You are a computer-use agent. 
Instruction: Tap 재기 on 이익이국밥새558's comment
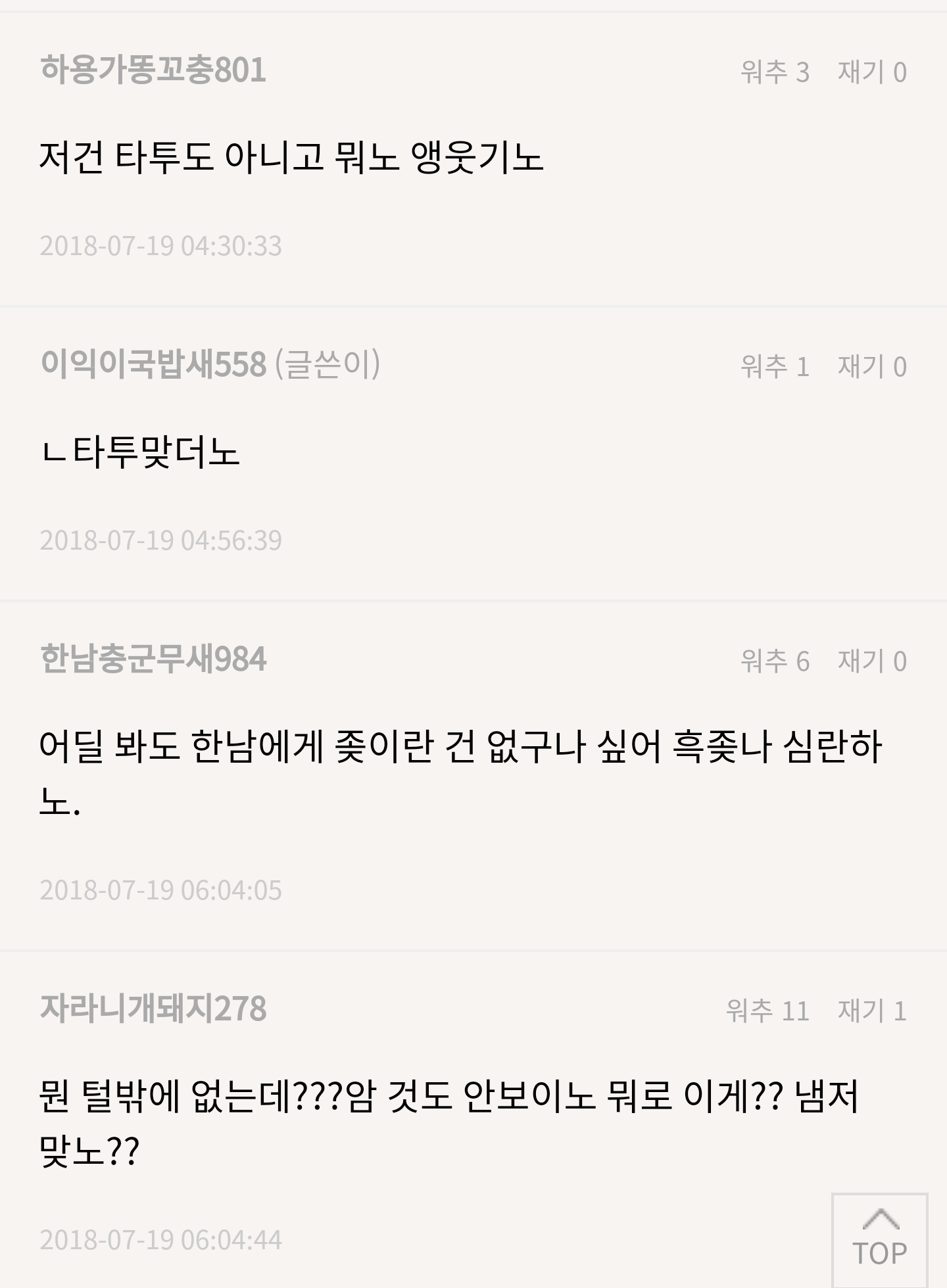(871, 366)
